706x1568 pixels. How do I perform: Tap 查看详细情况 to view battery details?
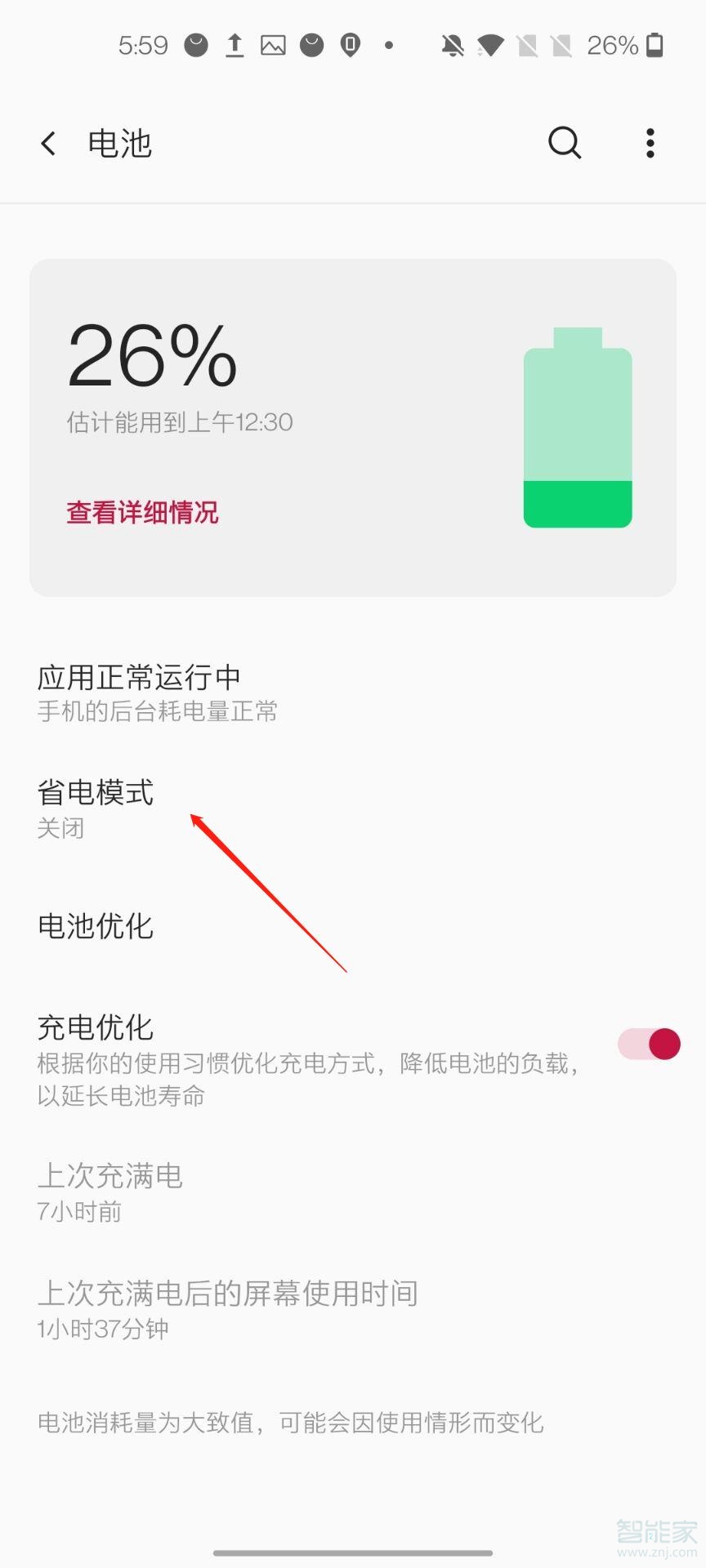141,511
